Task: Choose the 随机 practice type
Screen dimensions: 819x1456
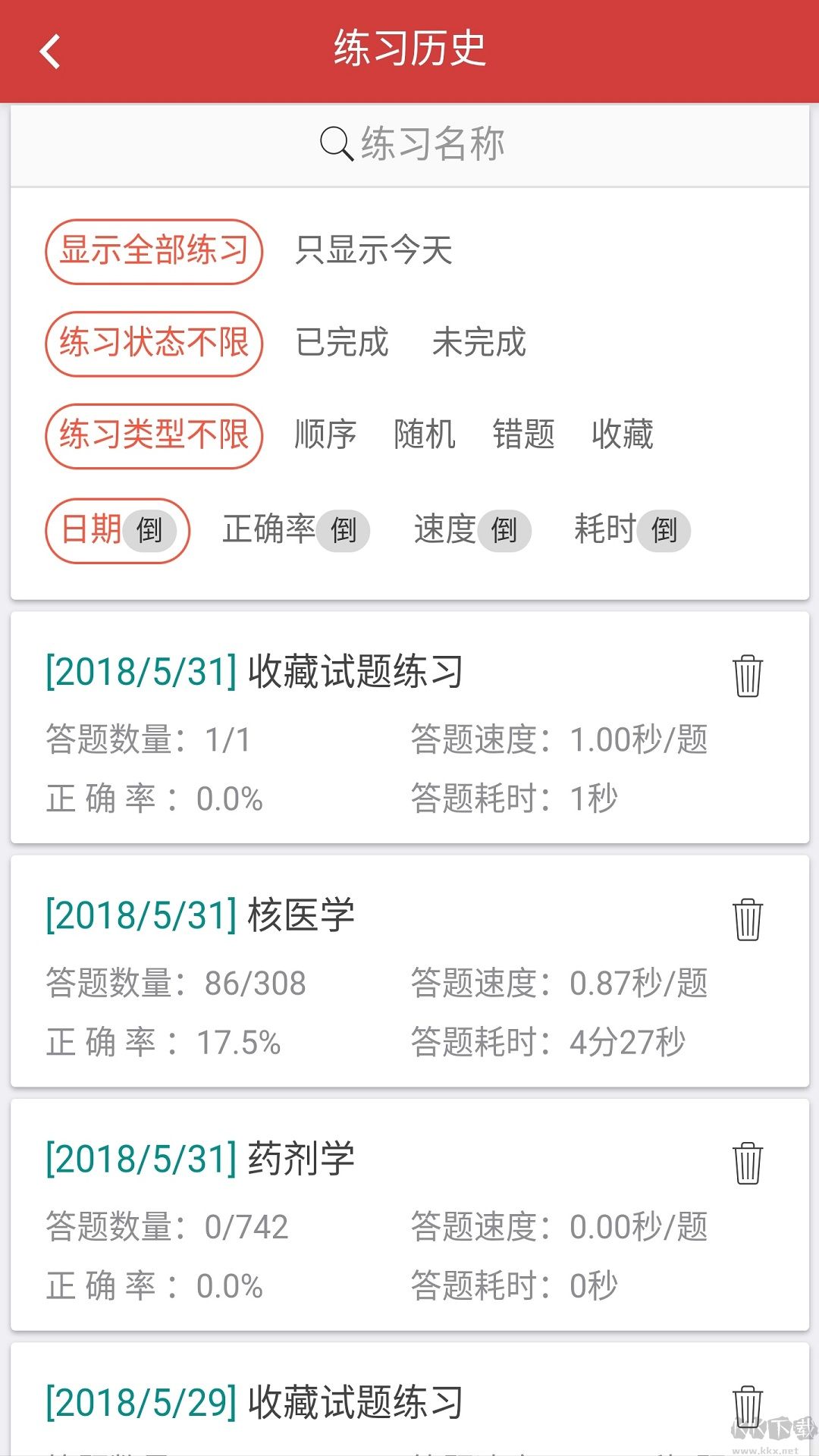Action: pos(425,435)
